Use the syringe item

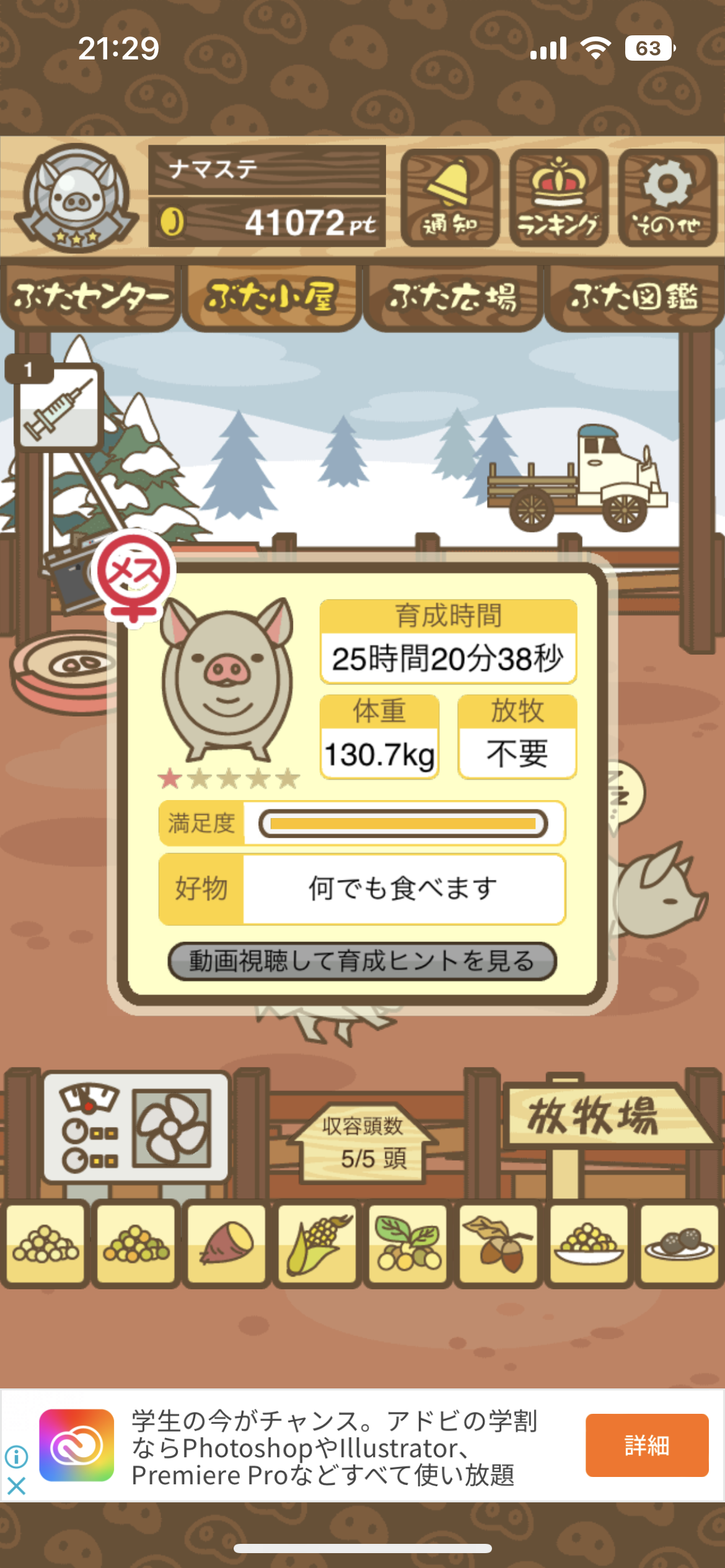coord(58,406)
